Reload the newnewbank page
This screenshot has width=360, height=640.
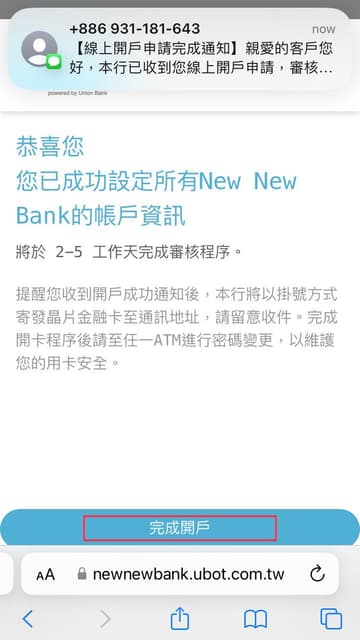click(x=317, y=574)
